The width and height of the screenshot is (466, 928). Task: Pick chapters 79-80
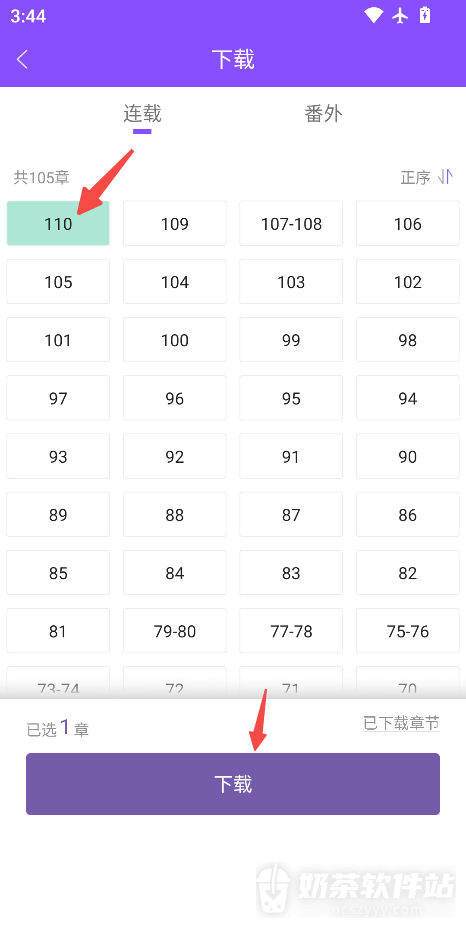pyautogui.click(x=175, y=631)
